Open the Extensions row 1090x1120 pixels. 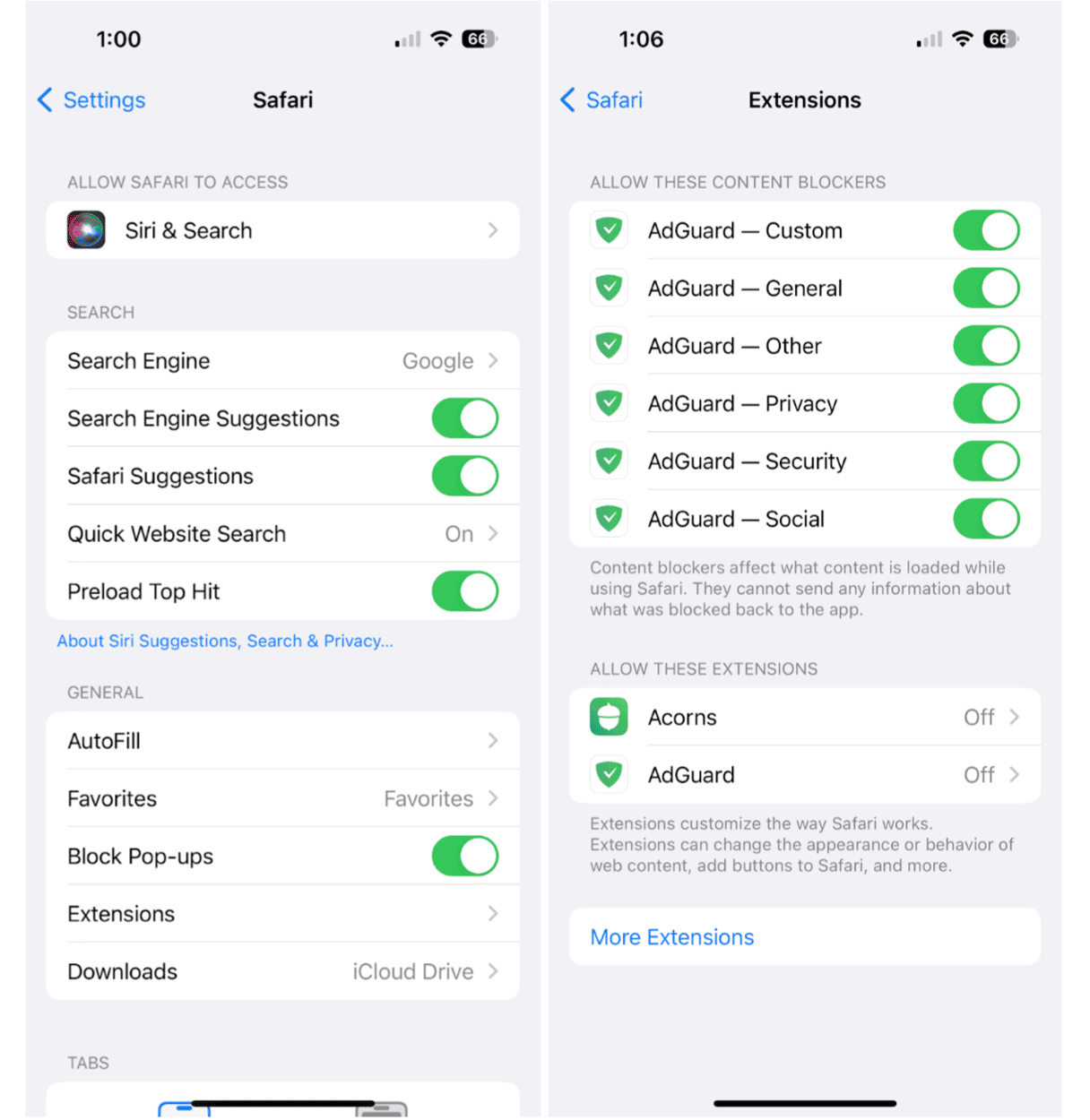[282, 914]
